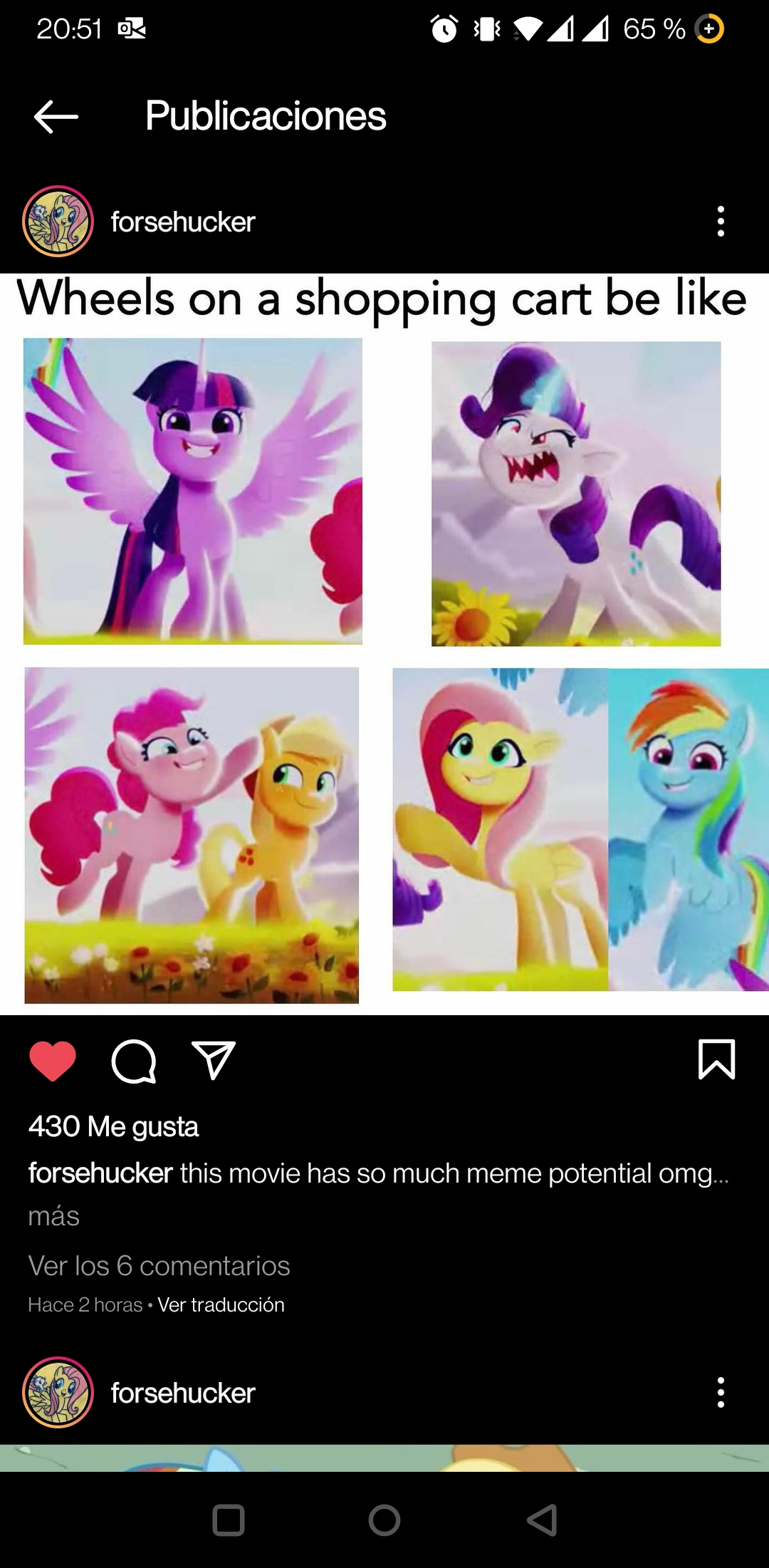View the 430 Me gusta likes list
The height and width of the screenshot is (1568, 769).
(113, 1127)
